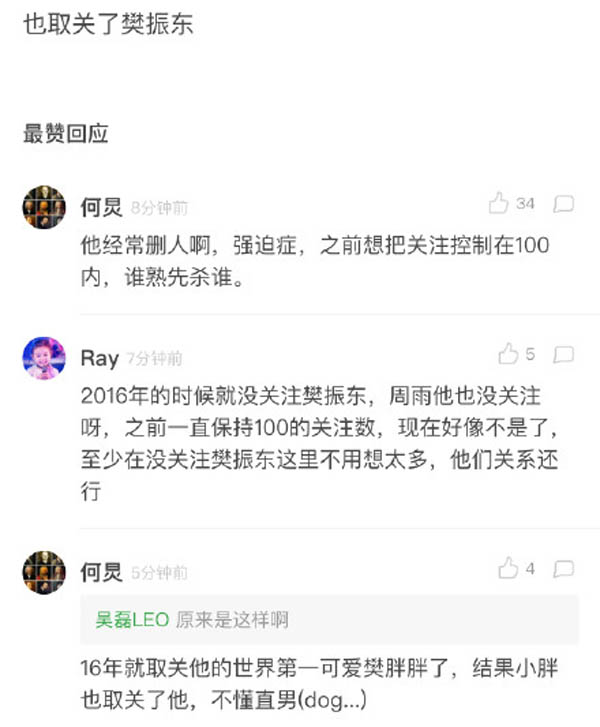Image resolution: width=600 pixels, height=727 pixels.
Task: Like 何炅's comment with 4 likes
Action: pyautogui.click(x=508, y=569)
